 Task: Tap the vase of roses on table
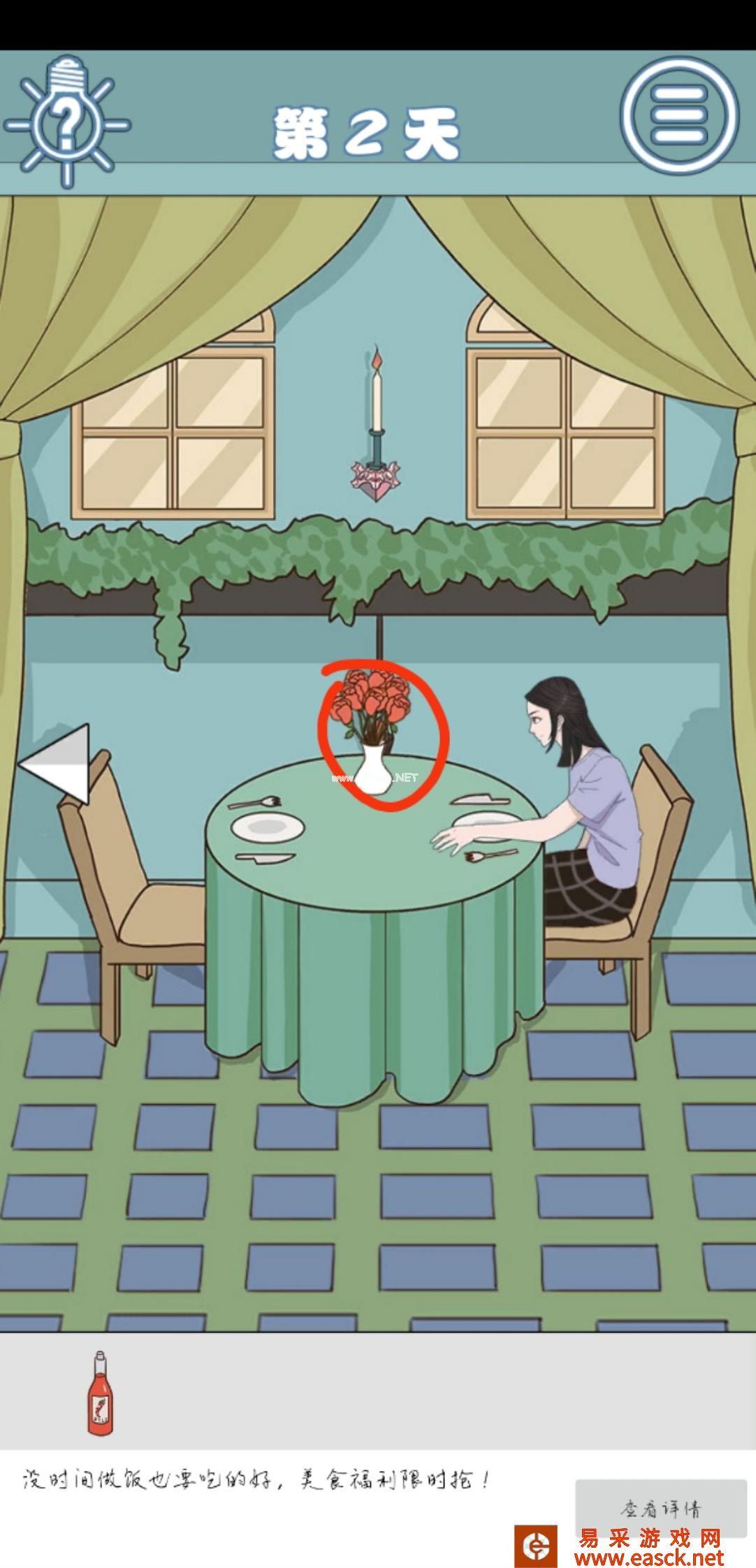(x=374, y=734)
